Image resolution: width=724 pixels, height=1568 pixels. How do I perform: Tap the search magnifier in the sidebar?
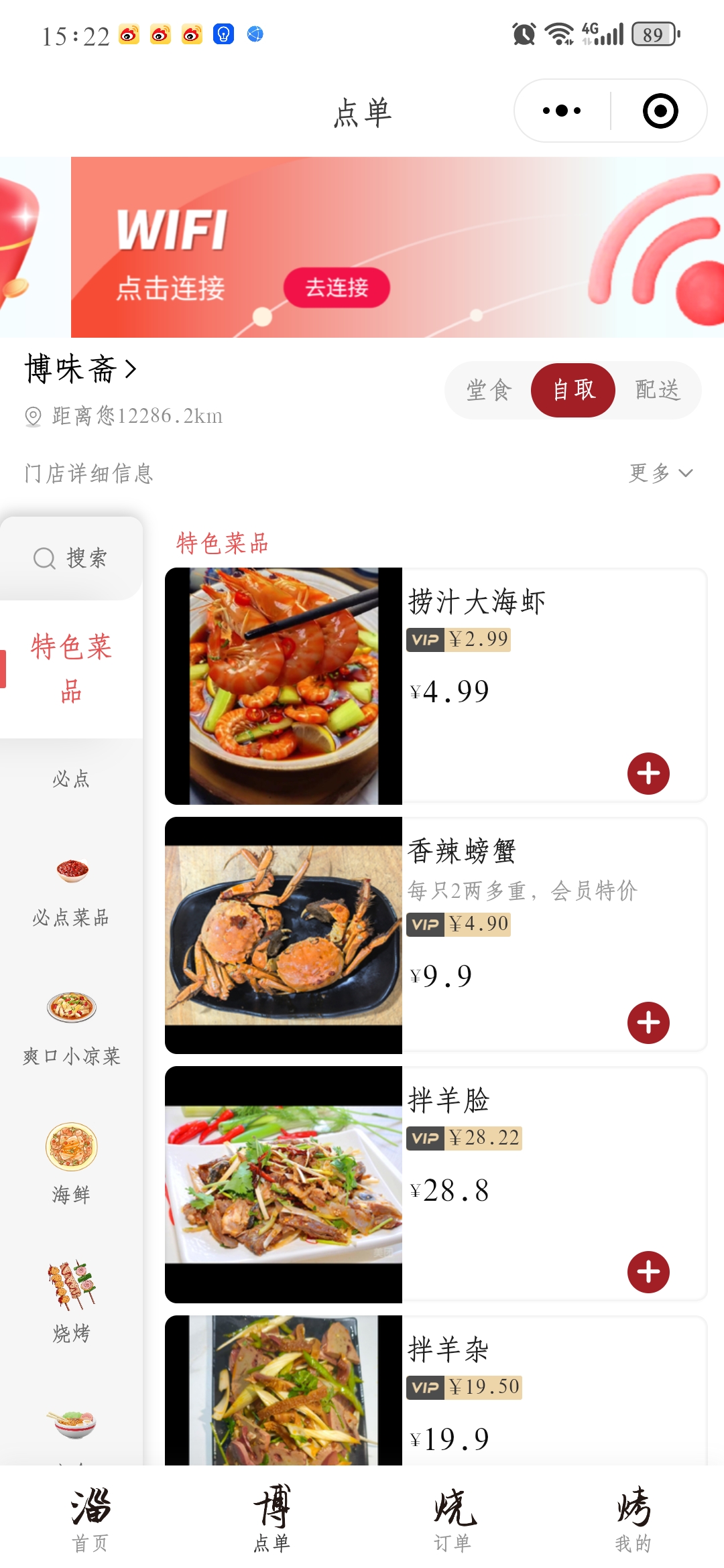coord(44,557)
